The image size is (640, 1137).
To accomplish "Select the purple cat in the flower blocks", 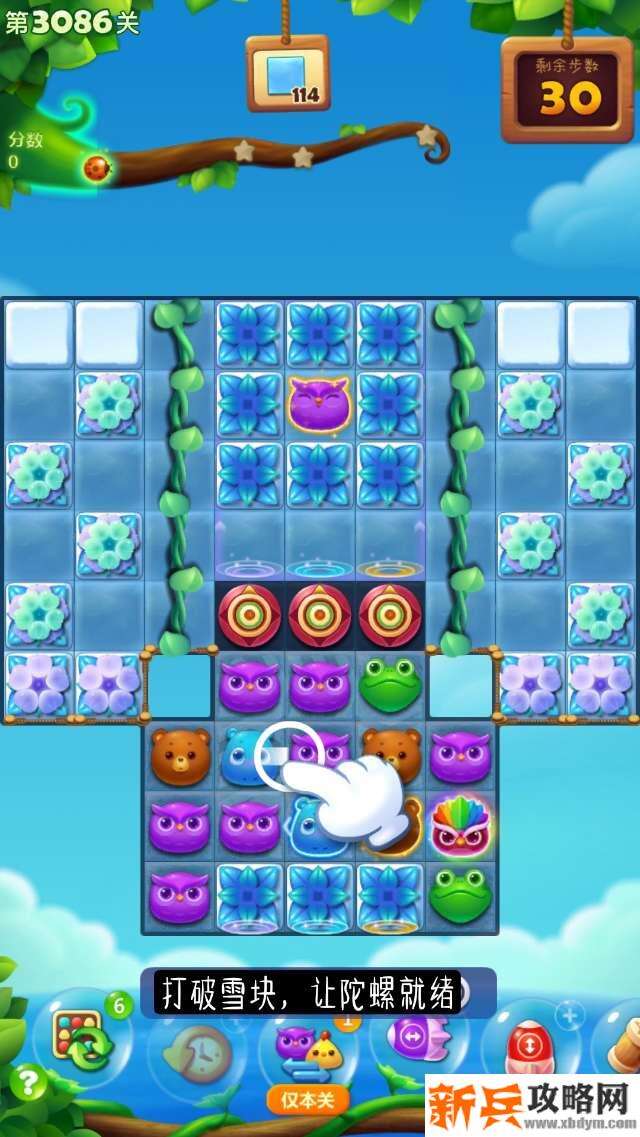I will point(320,404).
